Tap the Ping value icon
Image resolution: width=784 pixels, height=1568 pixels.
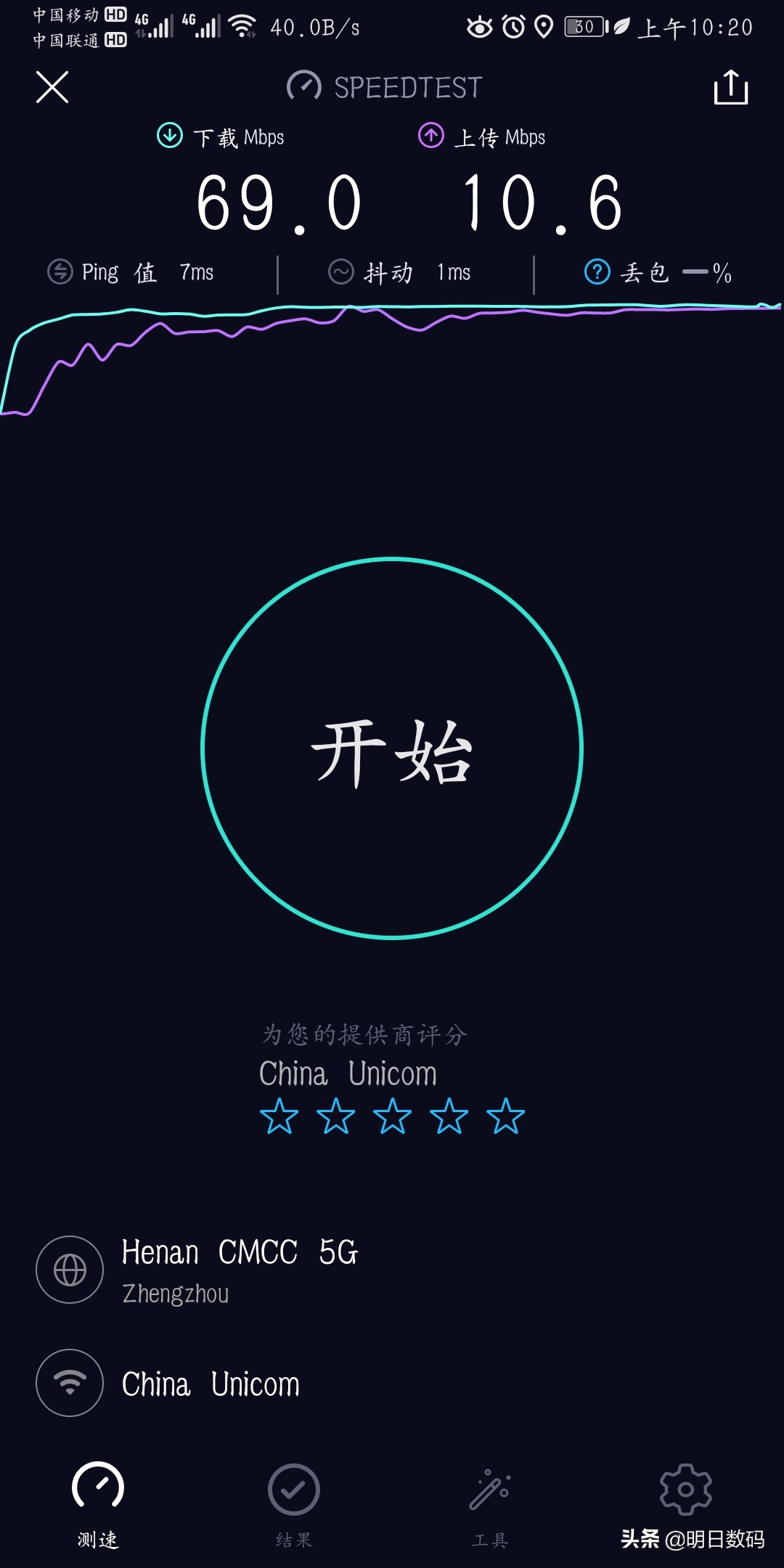[61, 272]
